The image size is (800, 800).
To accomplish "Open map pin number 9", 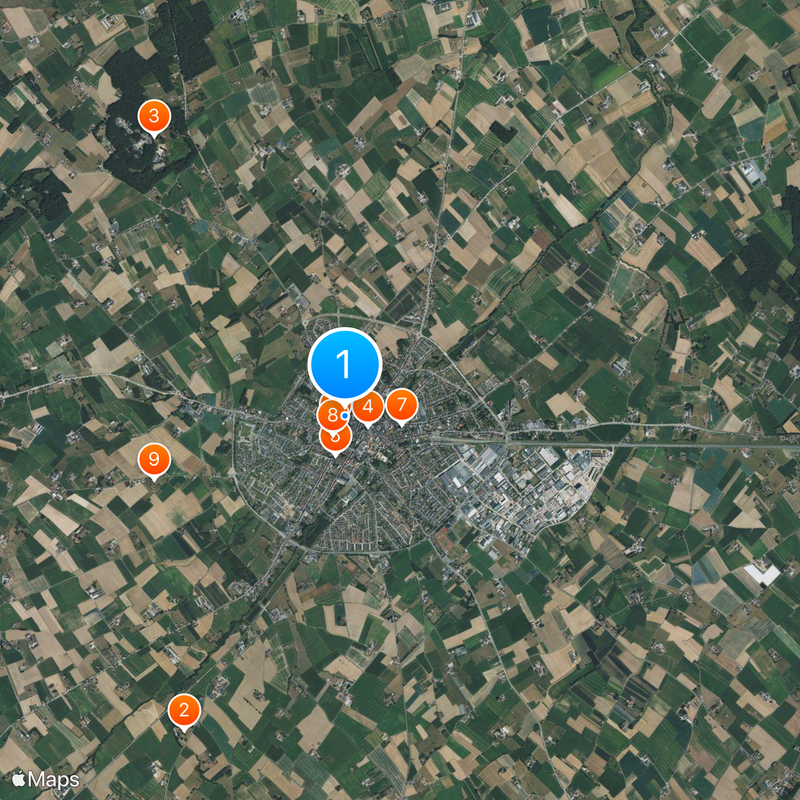I will [x=154, y=460].
